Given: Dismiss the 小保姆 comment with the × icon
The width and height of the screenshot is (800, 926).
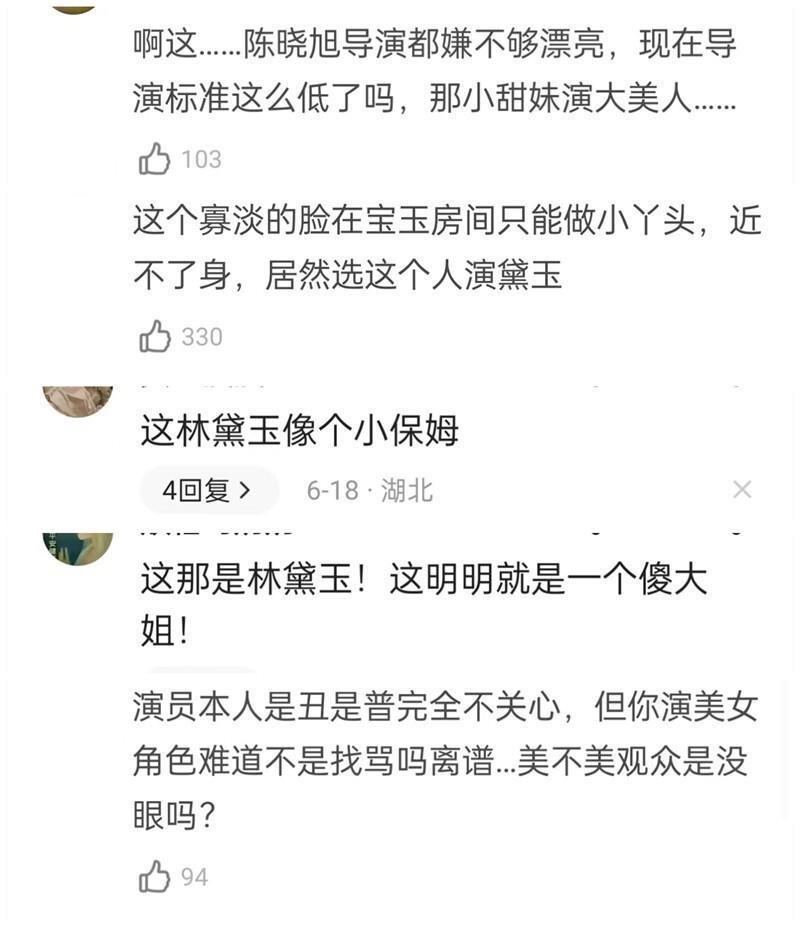Looking at the screenshot, I should coord(741,489).
